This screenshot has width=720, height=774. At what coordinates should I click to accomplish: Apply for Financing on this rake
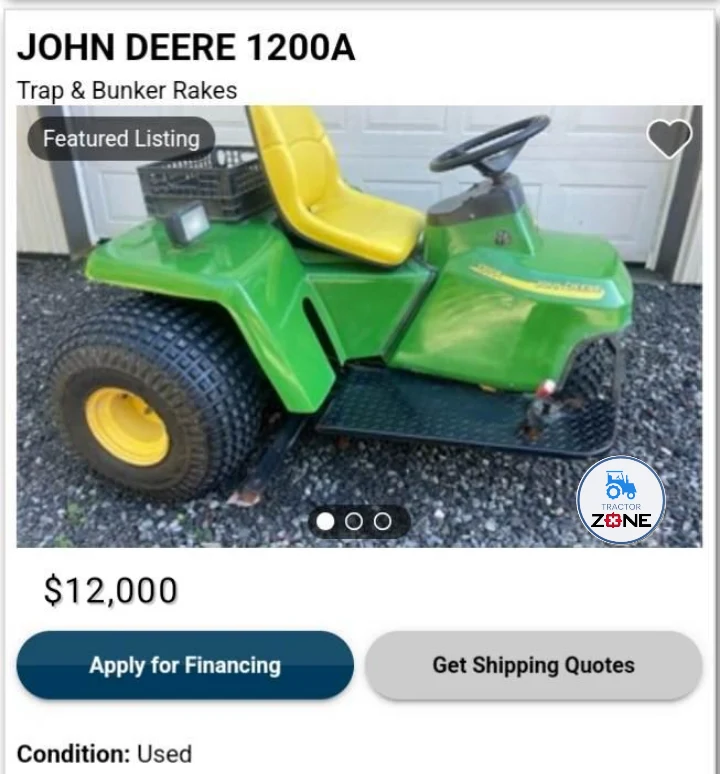tap(185, 665)
